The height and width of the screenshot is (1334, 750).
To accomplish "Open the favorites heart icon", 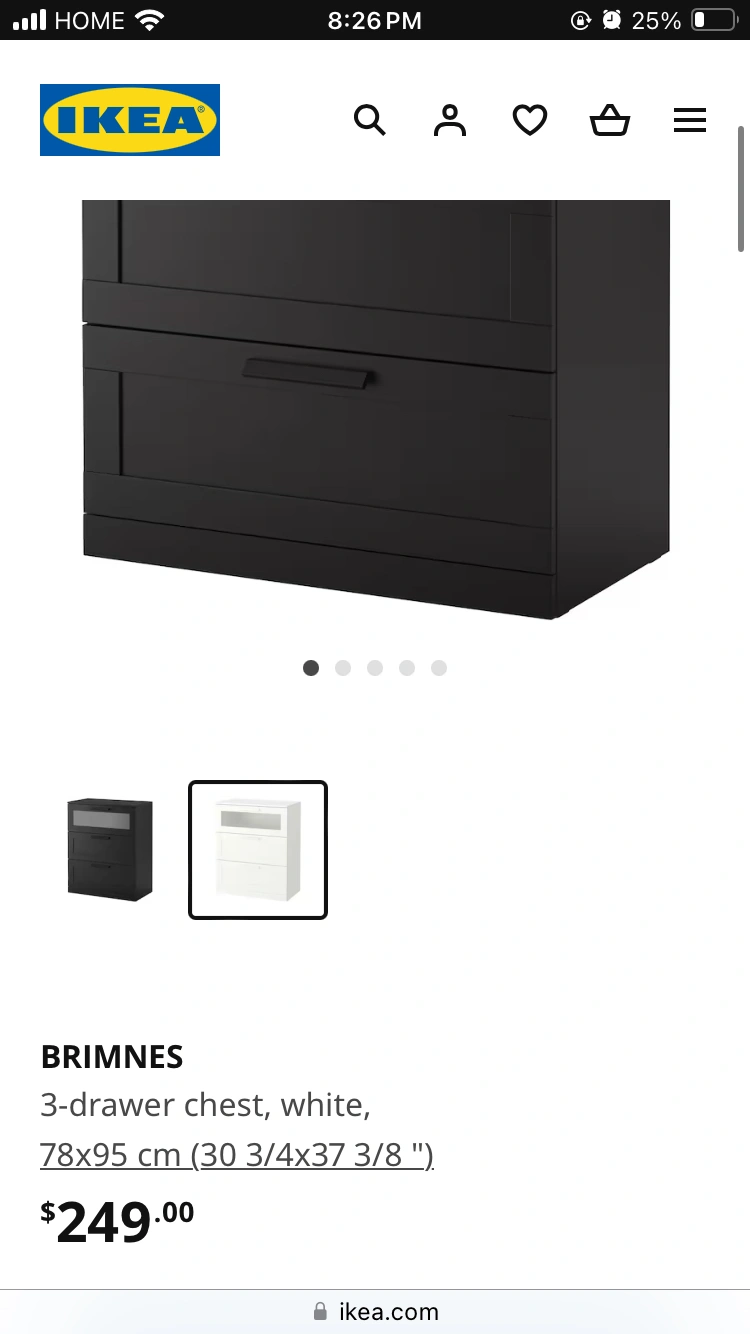I will (530, 121).
